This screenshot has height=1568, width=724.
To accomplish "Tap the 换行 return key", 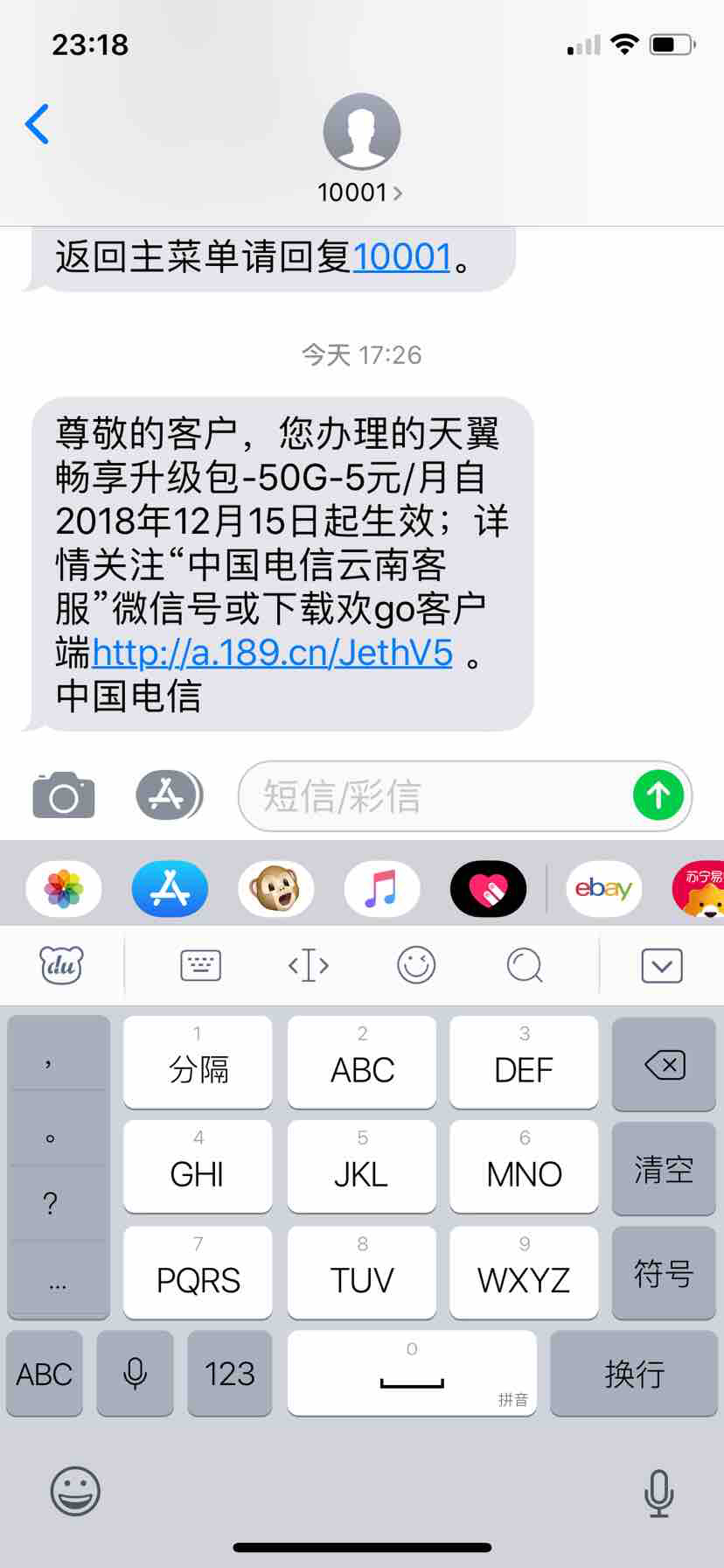I will (634, 1374).
